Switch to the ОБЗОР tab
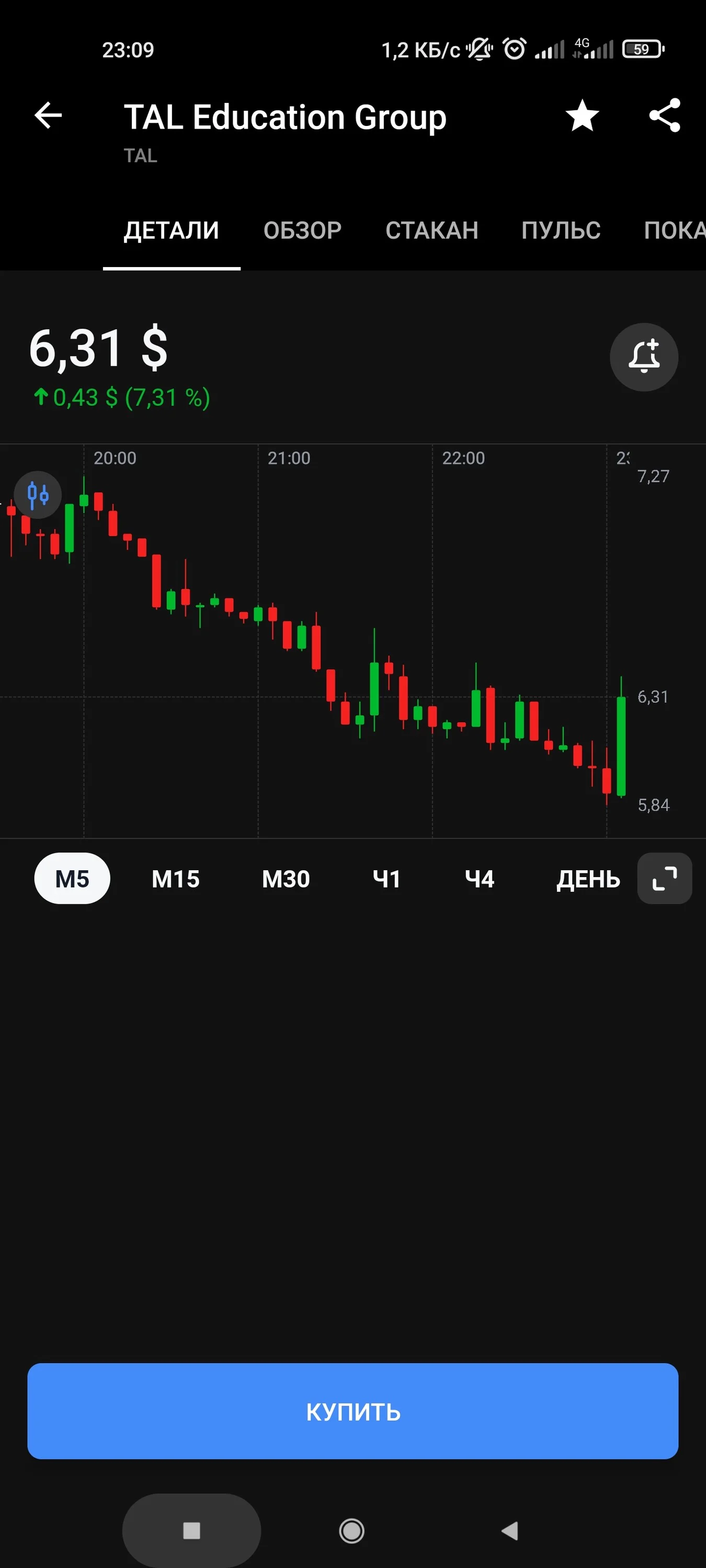Screen dimensions: 706x1568 pyautogui.click(x=302, y=230)
